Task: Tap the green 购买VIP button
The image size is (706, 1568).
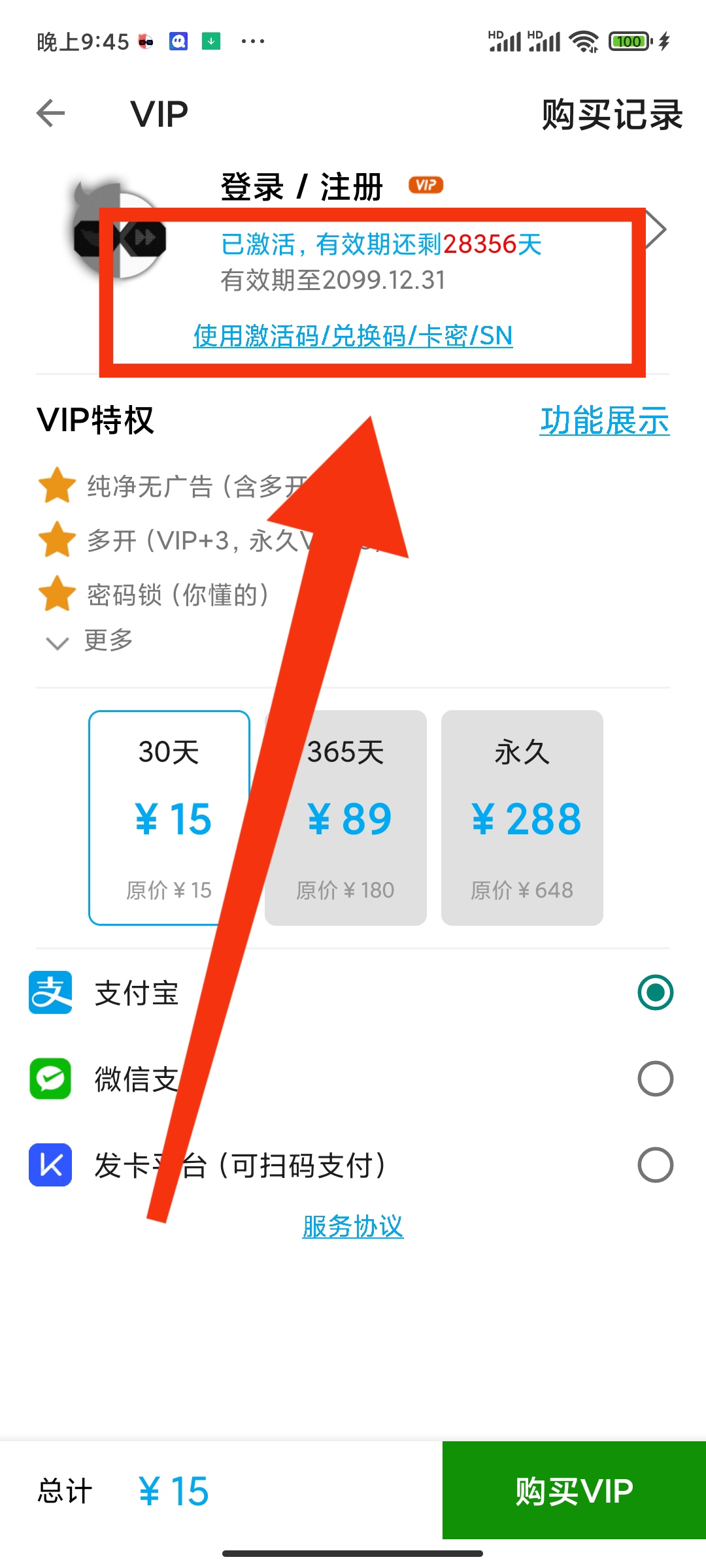Action: pyautogui.click(x=574, y=1491)
